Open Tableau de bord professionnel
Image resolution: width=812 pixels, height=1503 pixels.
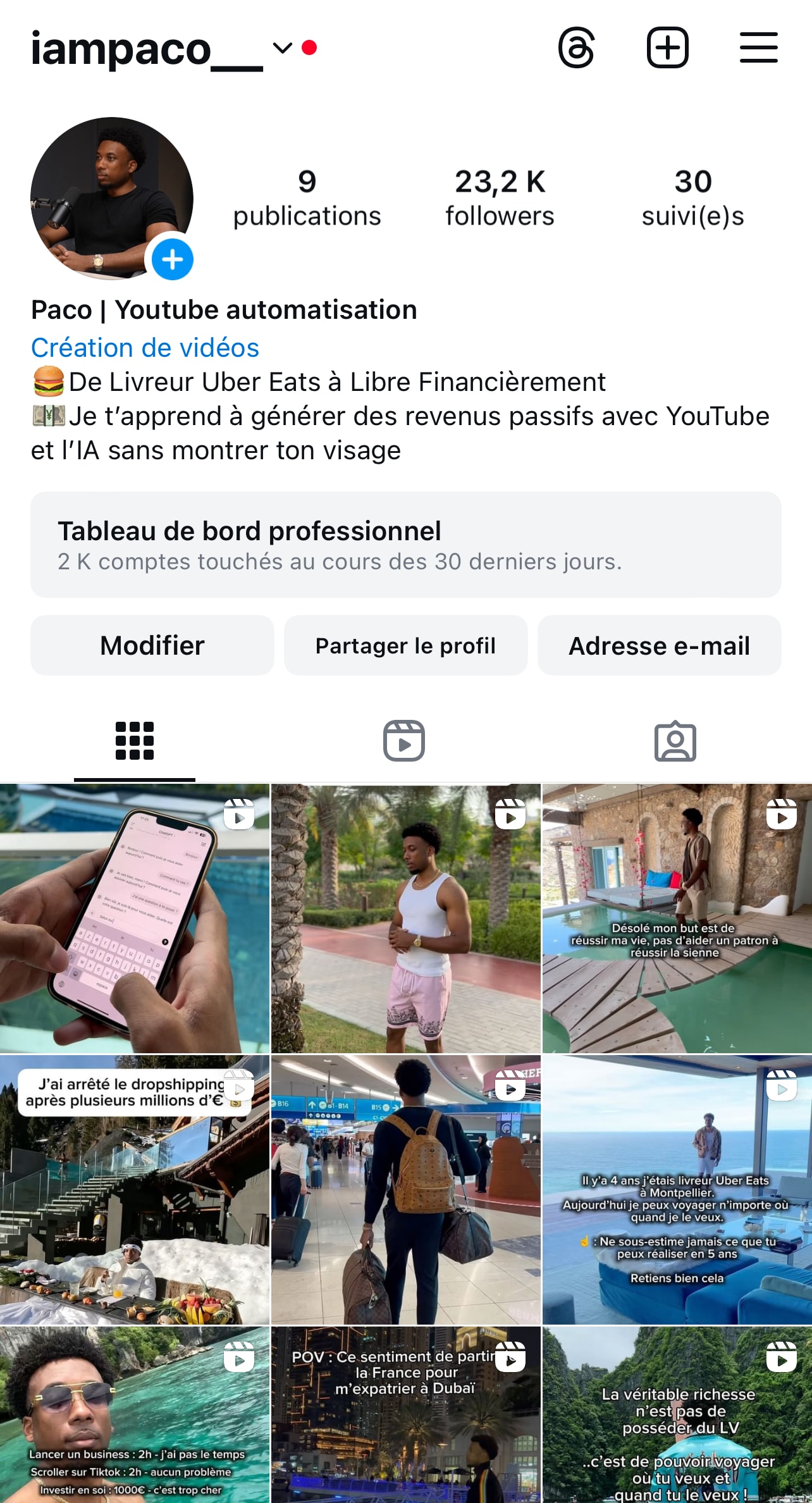(405, 545)
